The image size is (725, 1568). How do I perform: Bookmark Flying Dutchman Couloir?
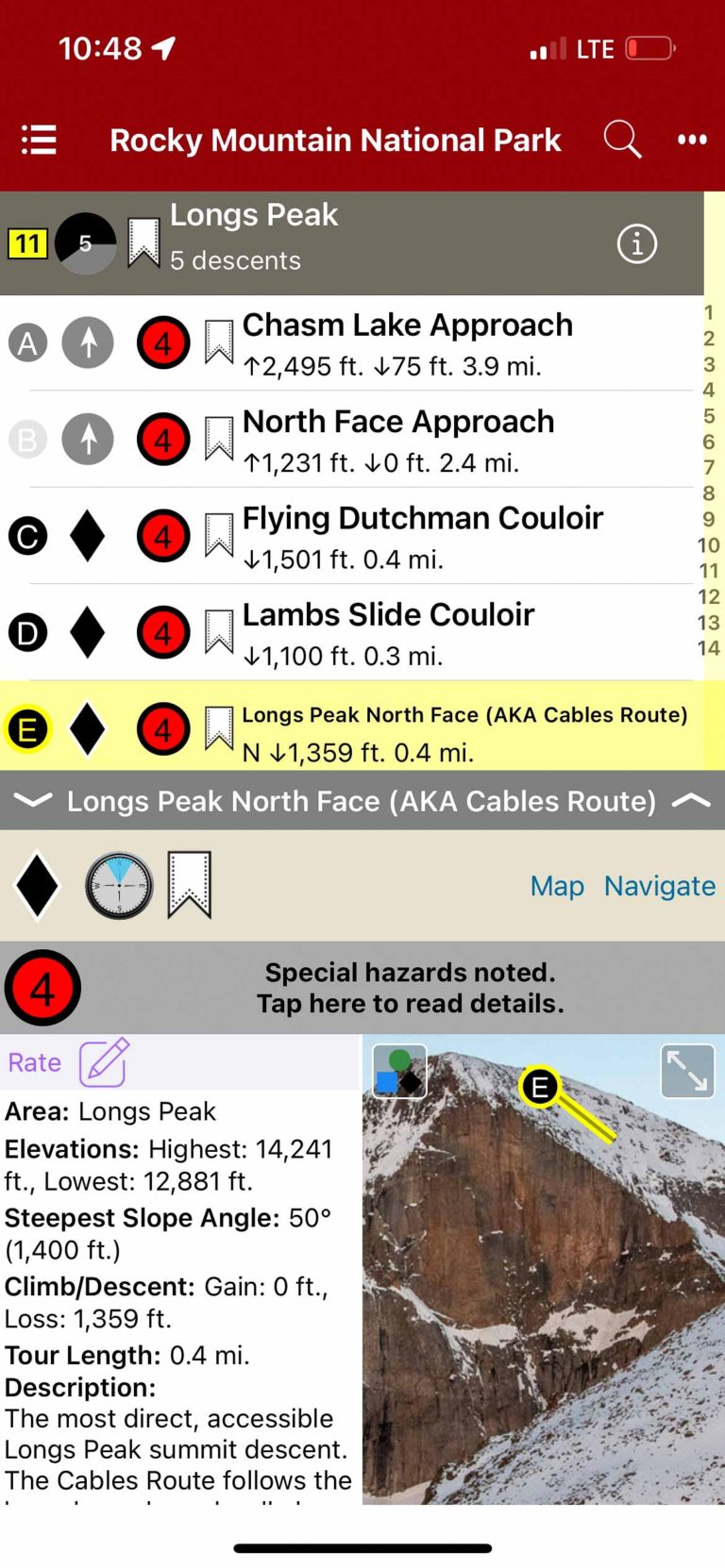(219, 536)
